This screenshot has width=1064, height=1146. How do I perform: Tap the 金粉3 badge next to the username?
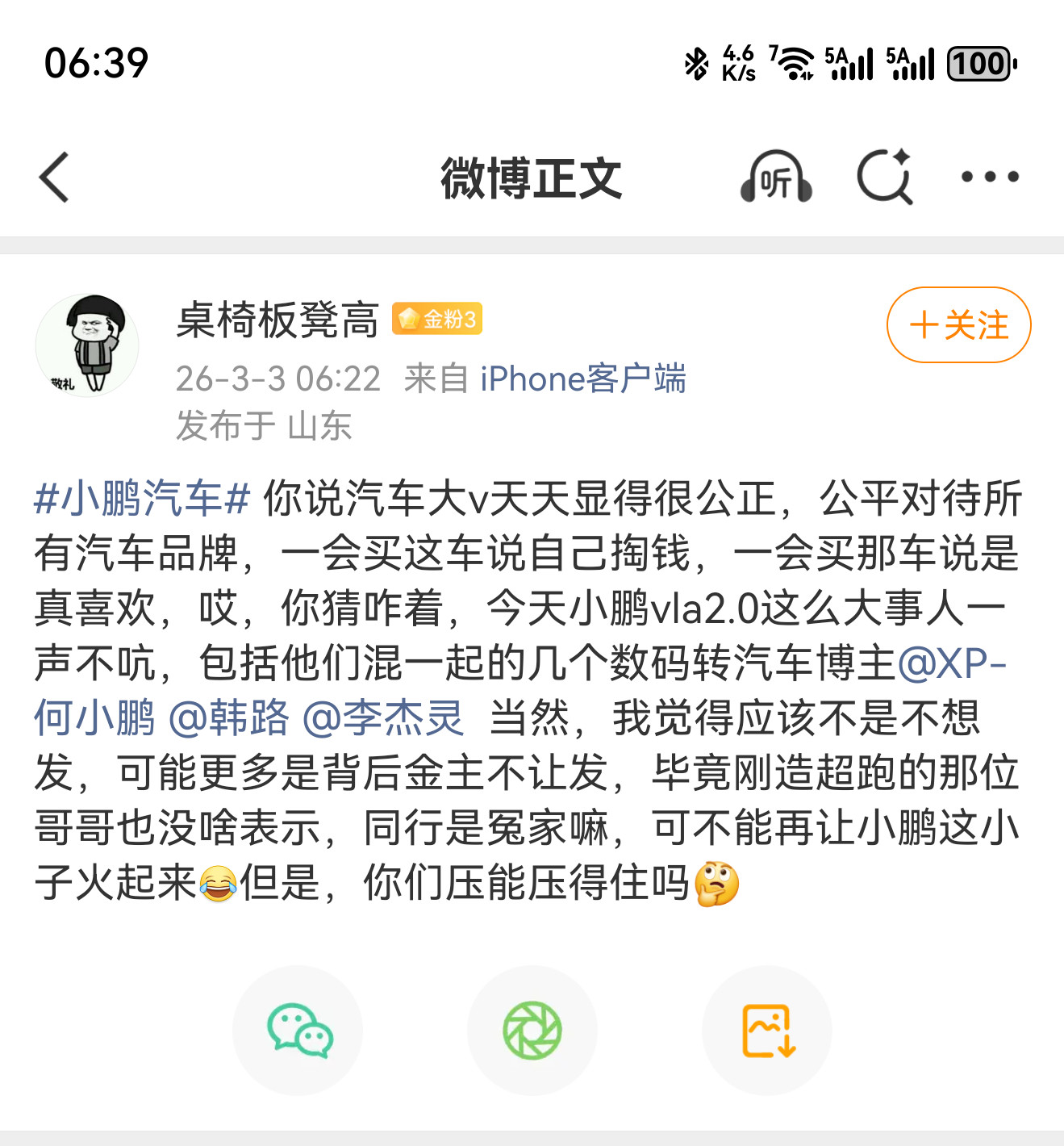(x=436, y=318)
